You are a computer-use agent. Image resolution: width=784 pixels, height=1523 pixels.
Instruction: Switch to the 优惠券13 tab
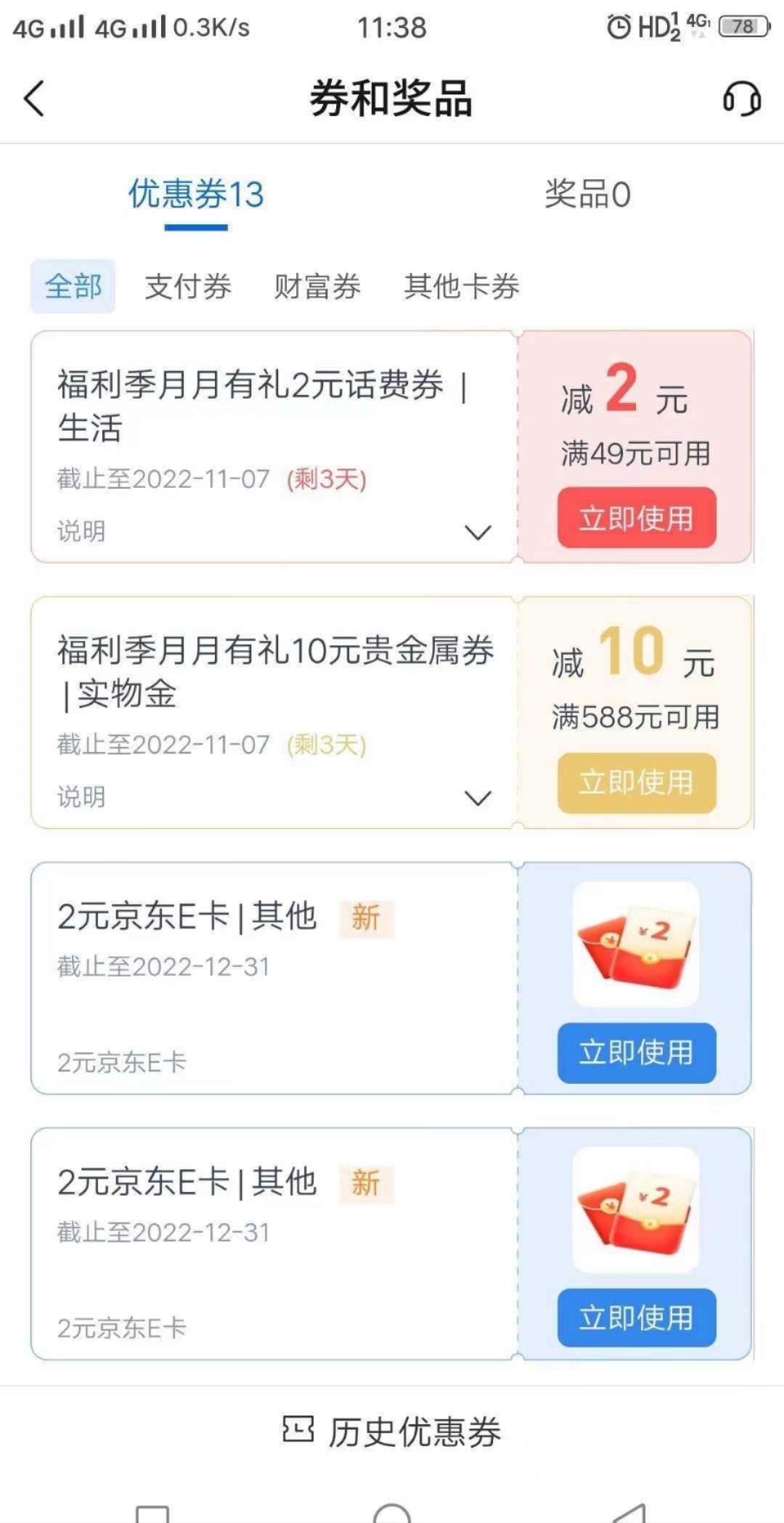point(196,195)
